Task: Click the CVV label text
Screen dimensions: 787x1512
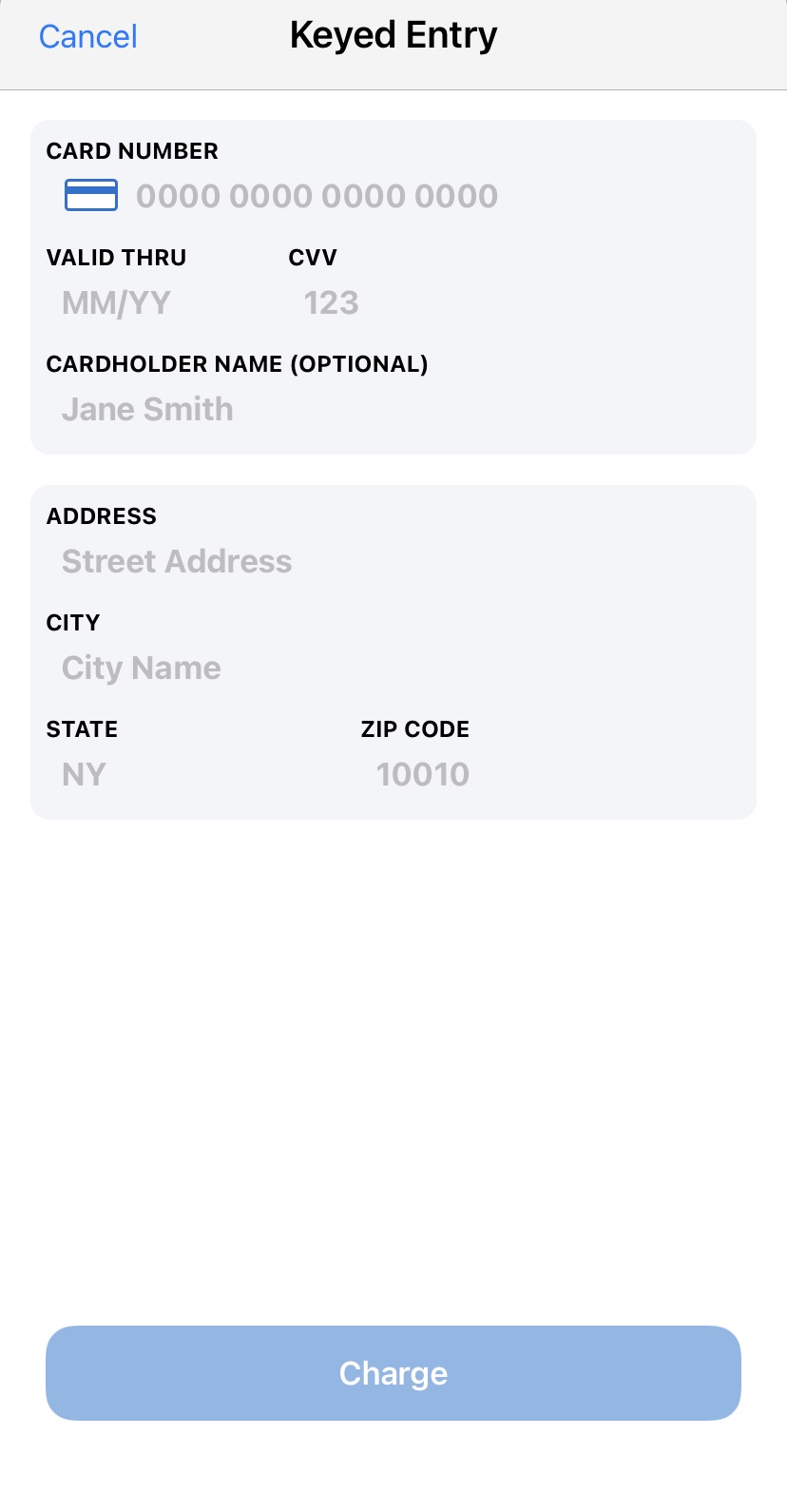Action: [313, 257]
